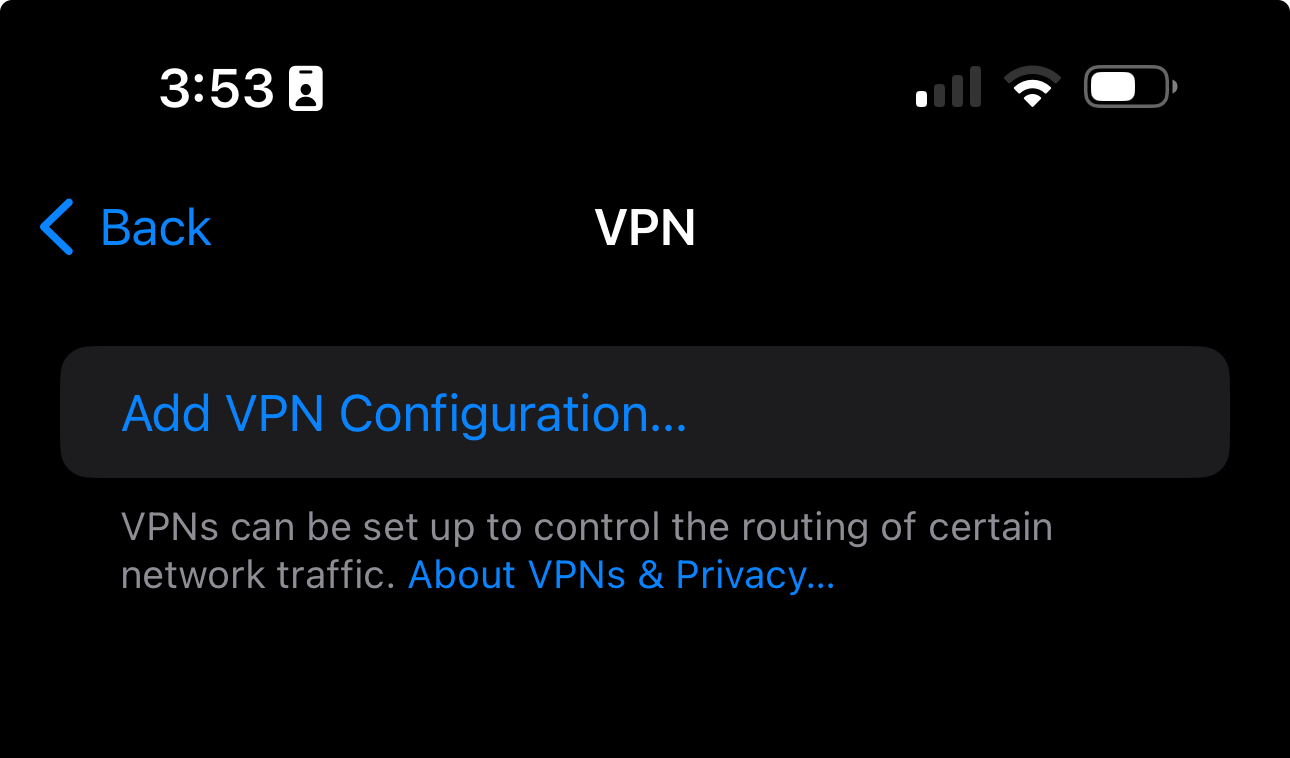Open Add VPN Configuration
Screen dimensions: 1290x758
point(645,412)
